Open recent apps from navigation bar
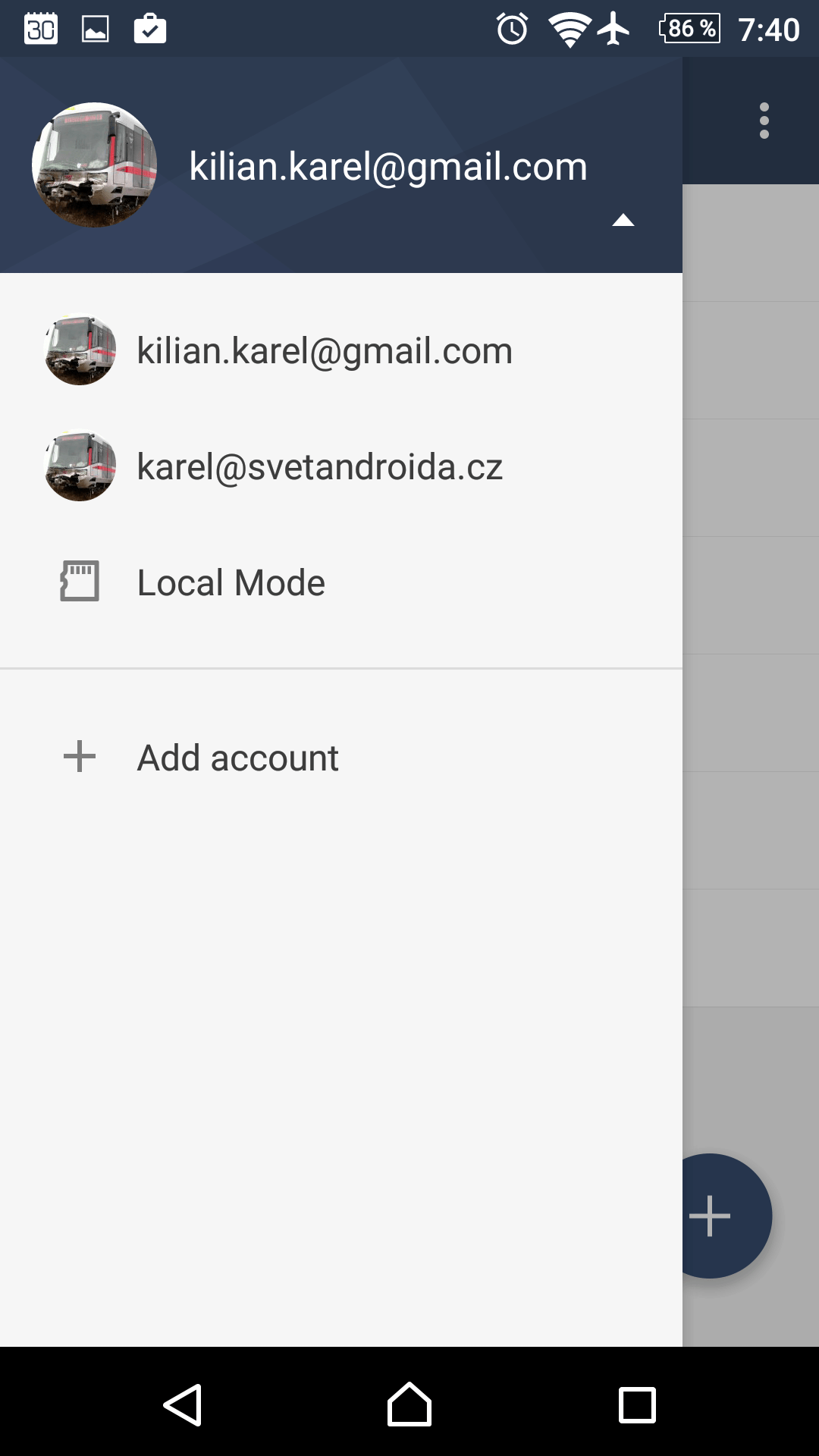The height and width of the screenshot is (1456, 819). [637, 1405]
